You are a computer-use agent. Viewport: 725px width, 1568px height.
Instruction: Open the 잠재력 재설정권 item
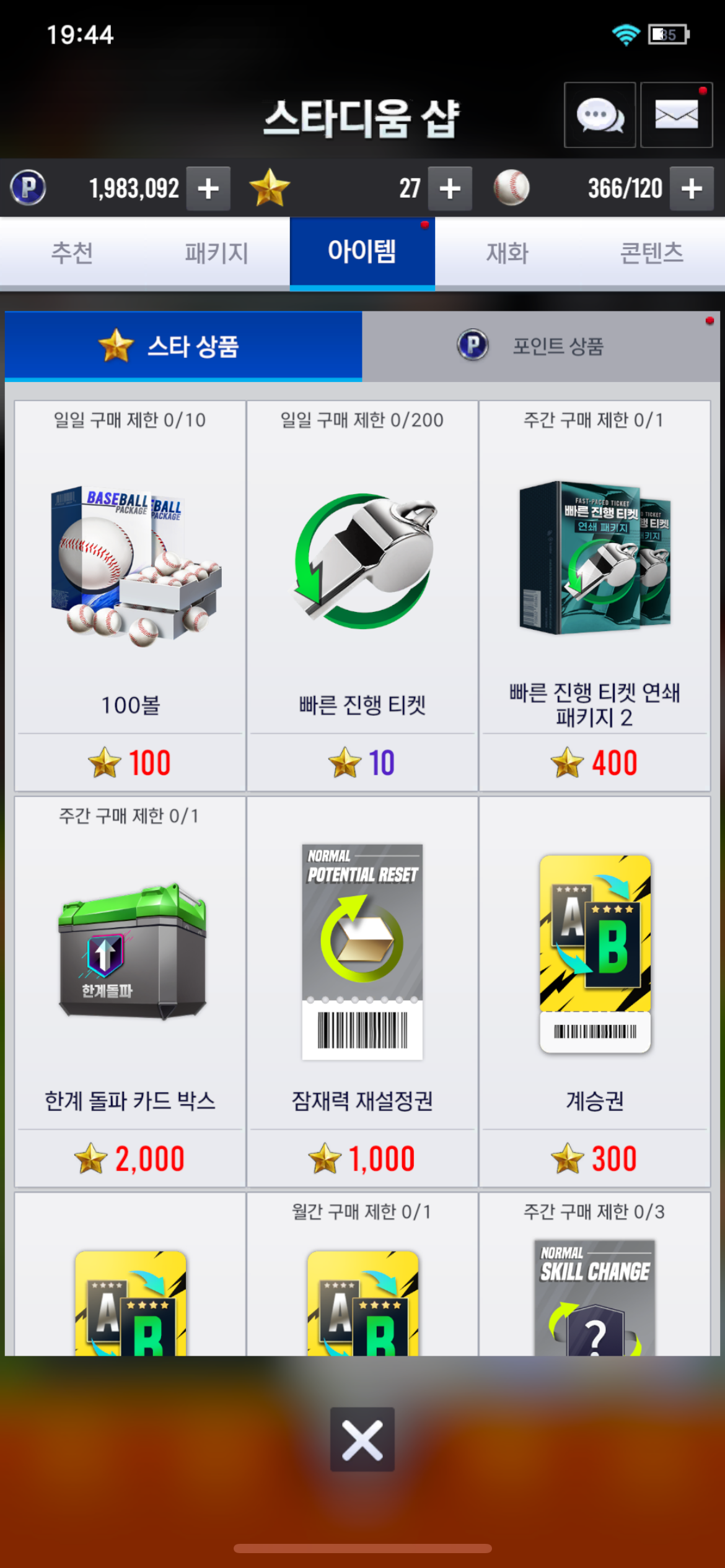click(362, 991)
